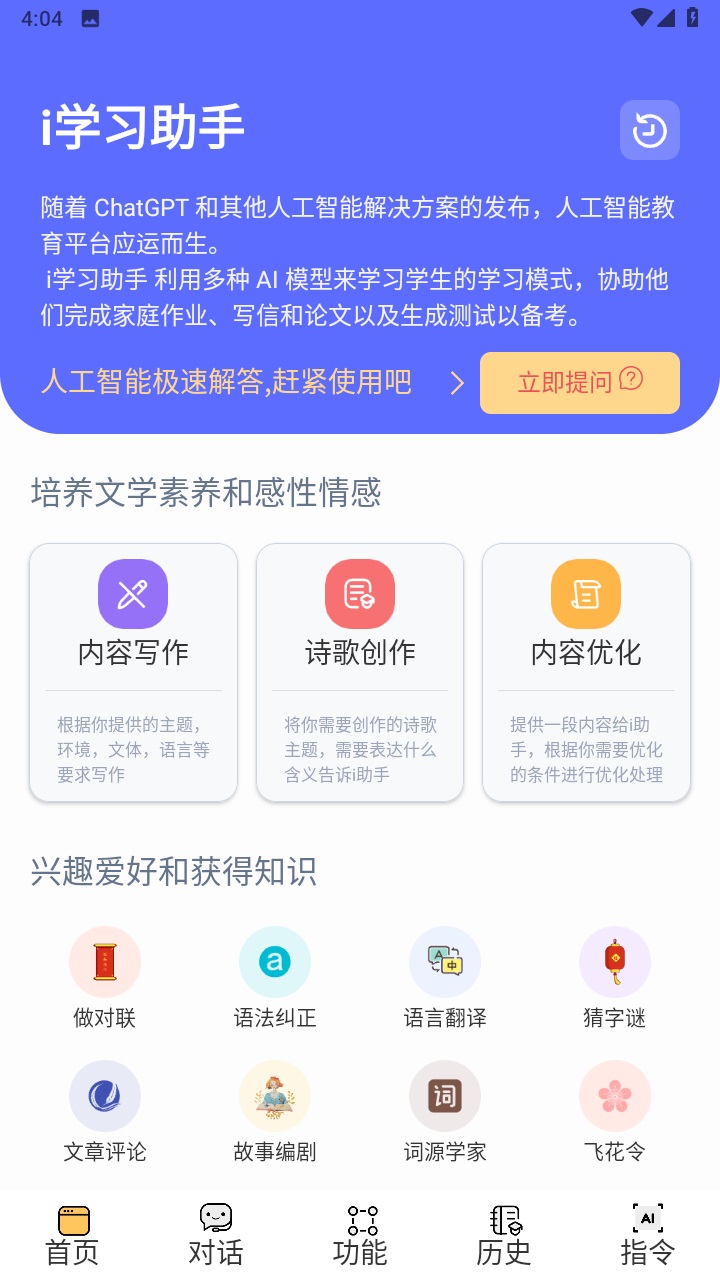Tap the 猜字谜 riddle lantern icon
This screenshot has height=1280, width=720.
tap(614, 961)
